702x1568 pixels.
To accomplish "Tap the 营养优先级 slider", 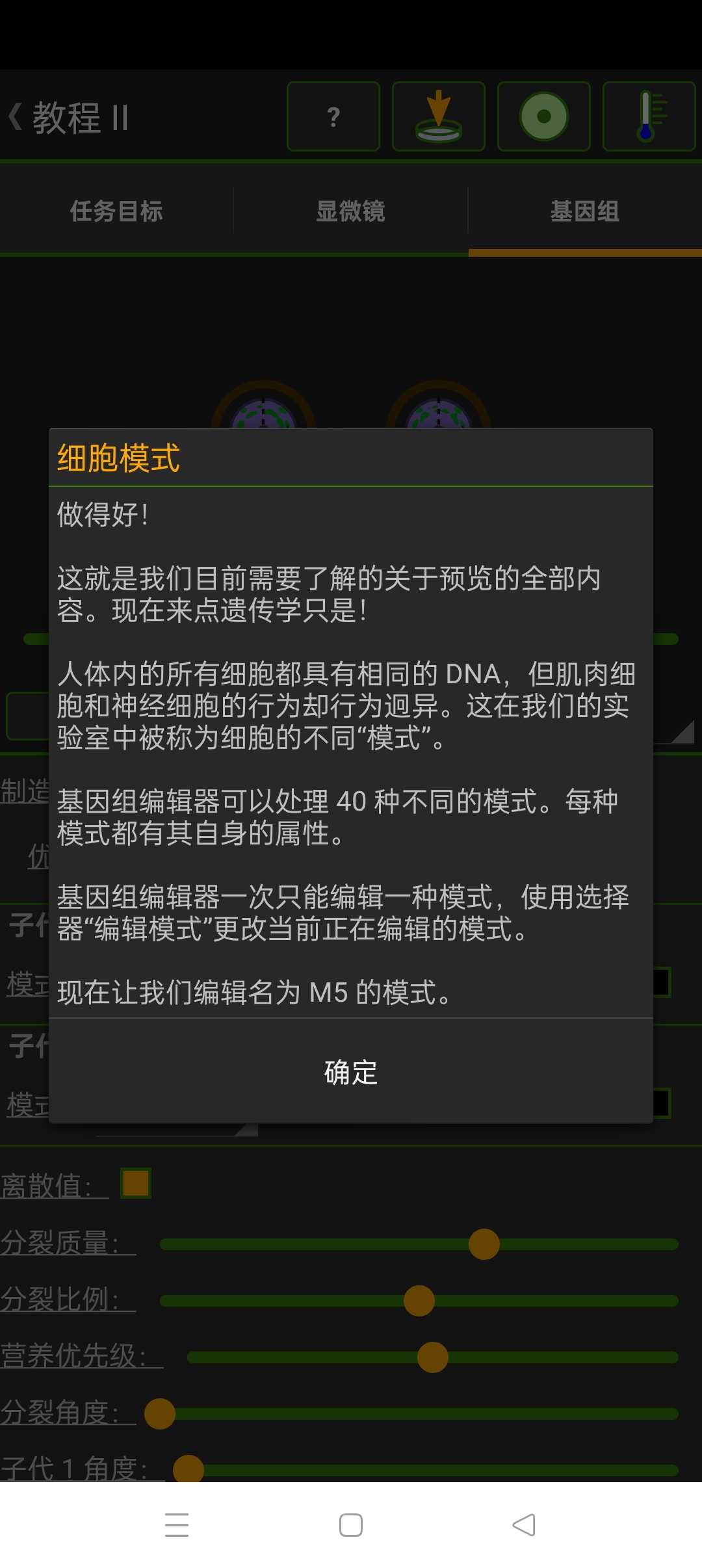I will [433, 1357].
